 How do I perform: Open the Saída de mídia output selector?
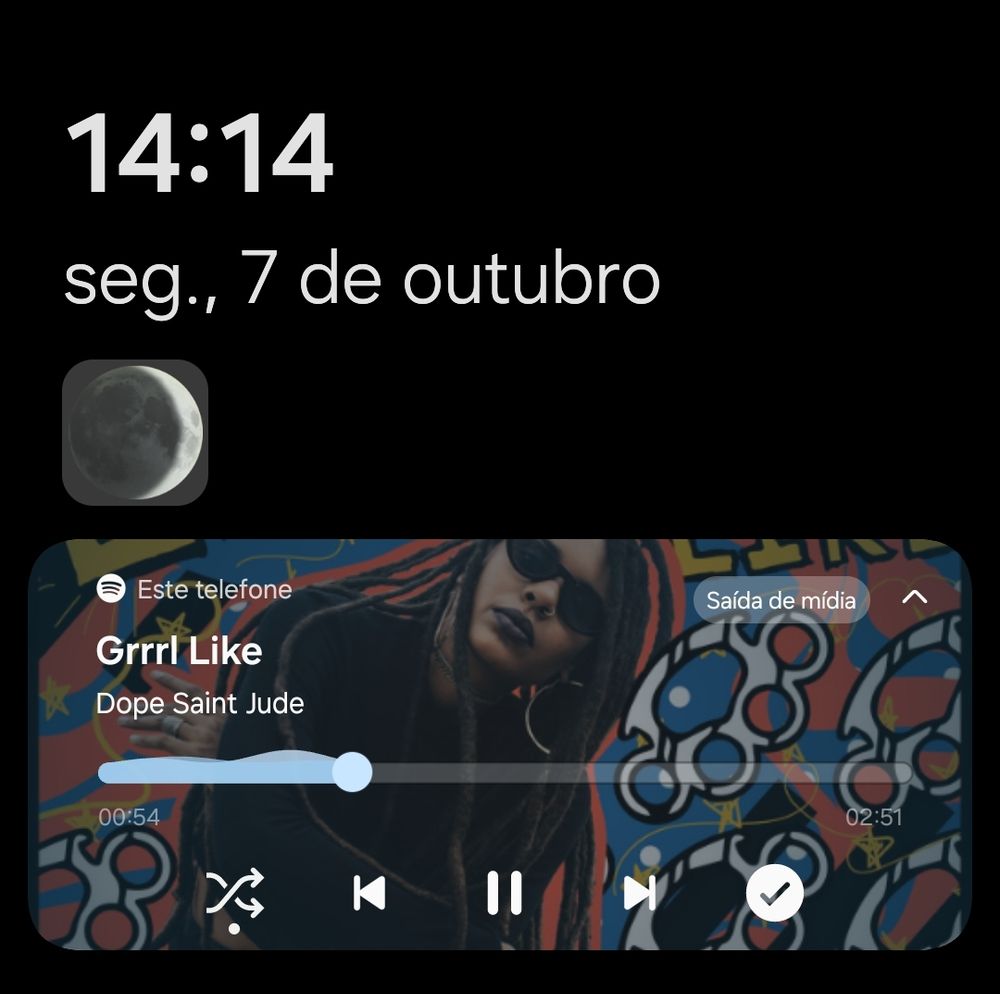781,600
